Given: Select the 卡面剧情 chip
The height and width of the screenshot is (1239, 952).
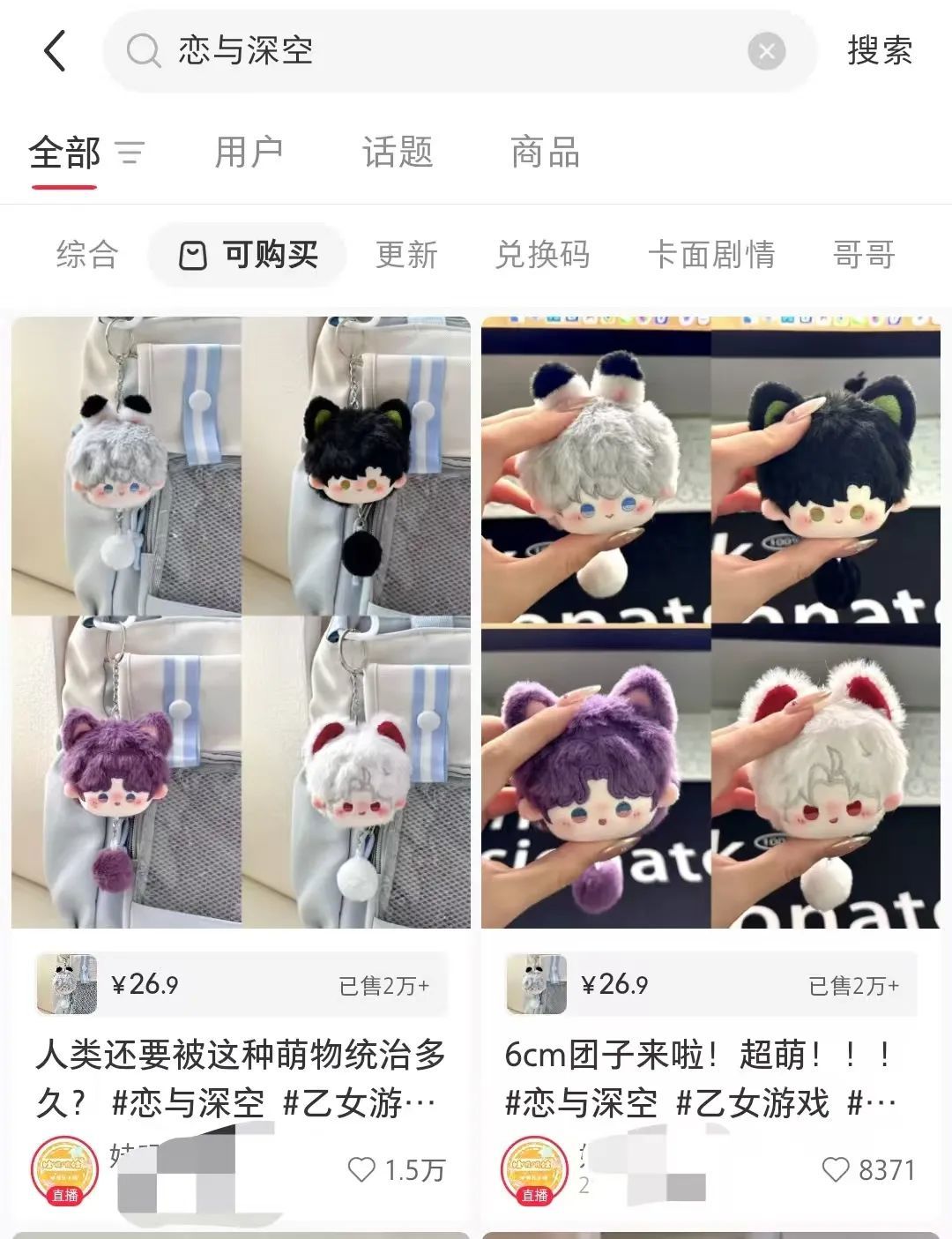Looking at the screenshot, I should point(711,255).
